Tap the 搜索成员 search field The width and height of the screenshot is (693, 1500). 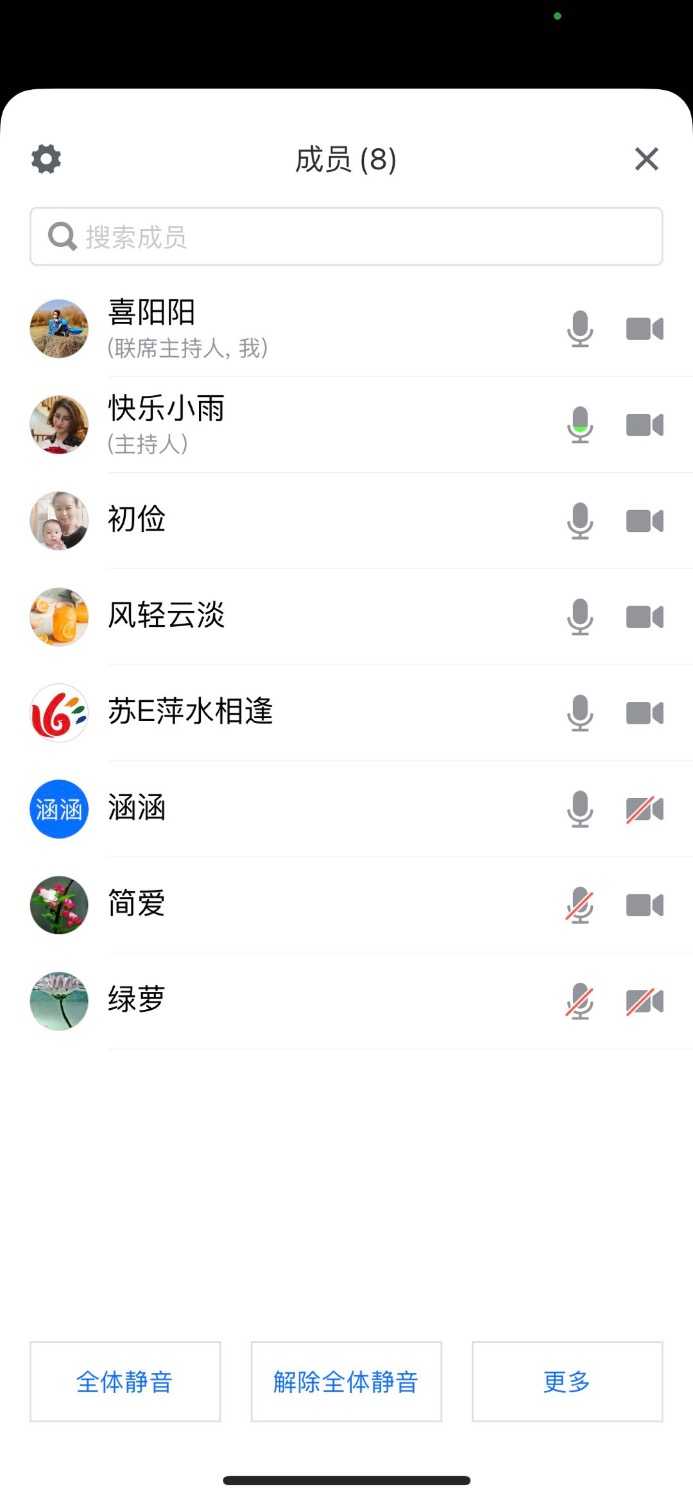click(346, 237)
